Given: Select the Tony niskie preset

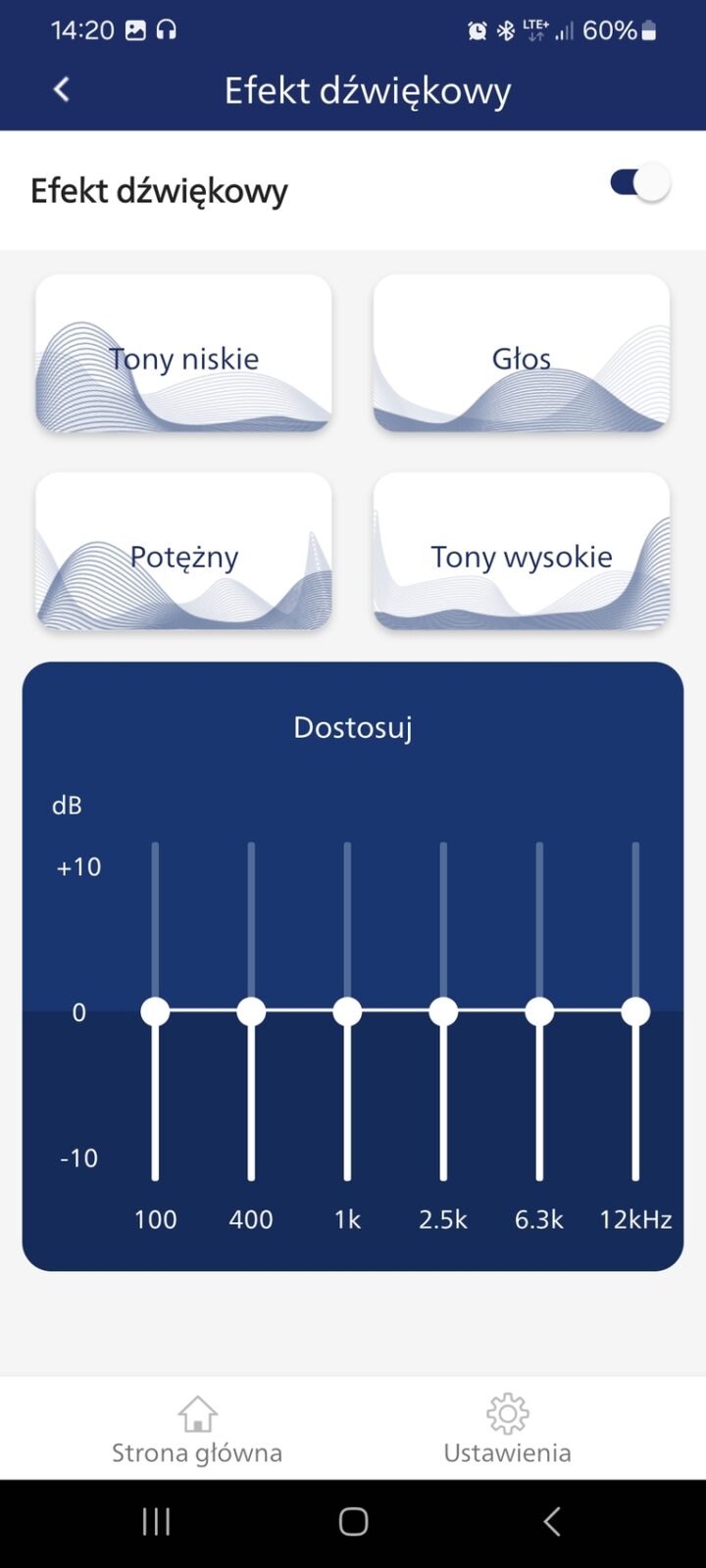Looking at the screenshot, I should point(183,354).
